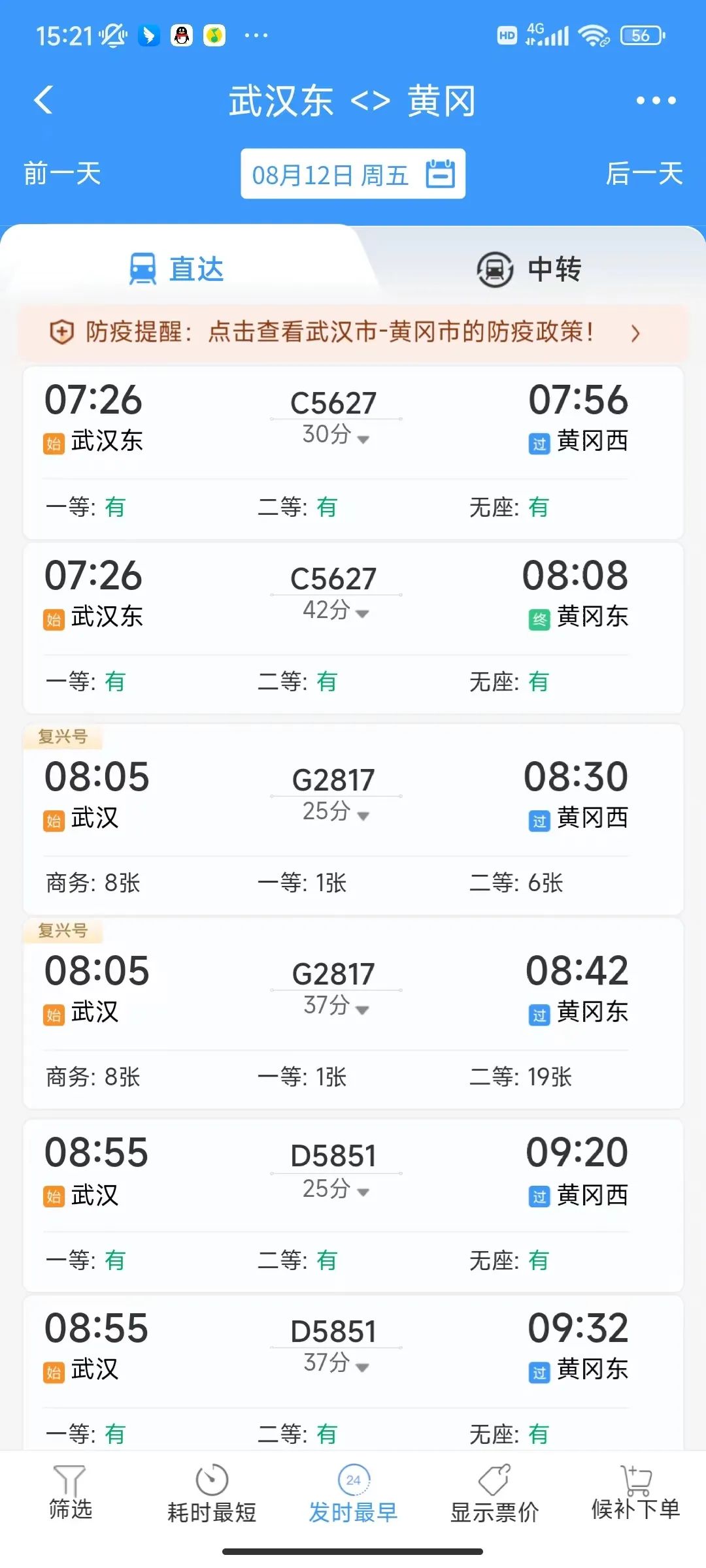
Task: Go to previous day (前一天)
Action: coord(61,174)
